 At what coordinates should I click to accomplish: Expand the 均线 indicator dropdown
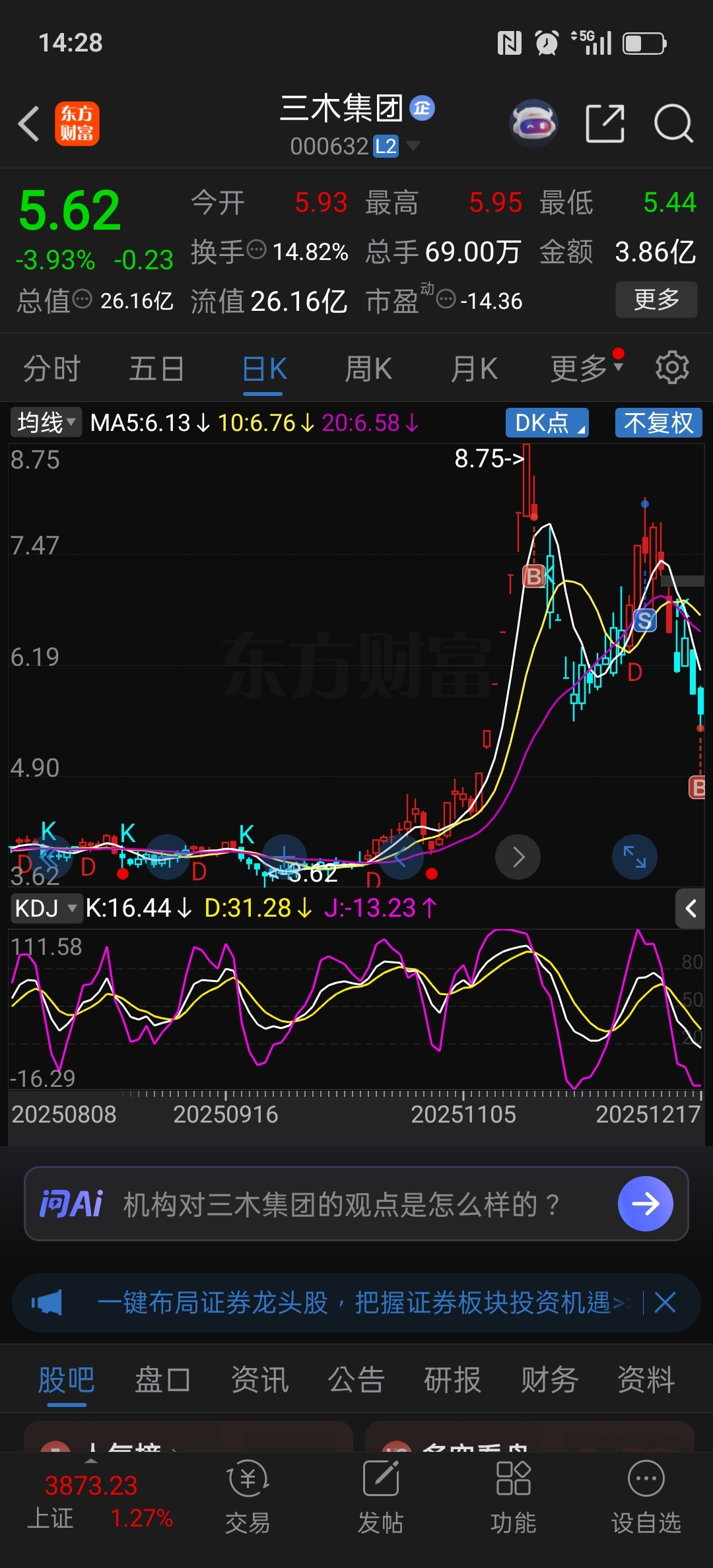click(46, 422)
